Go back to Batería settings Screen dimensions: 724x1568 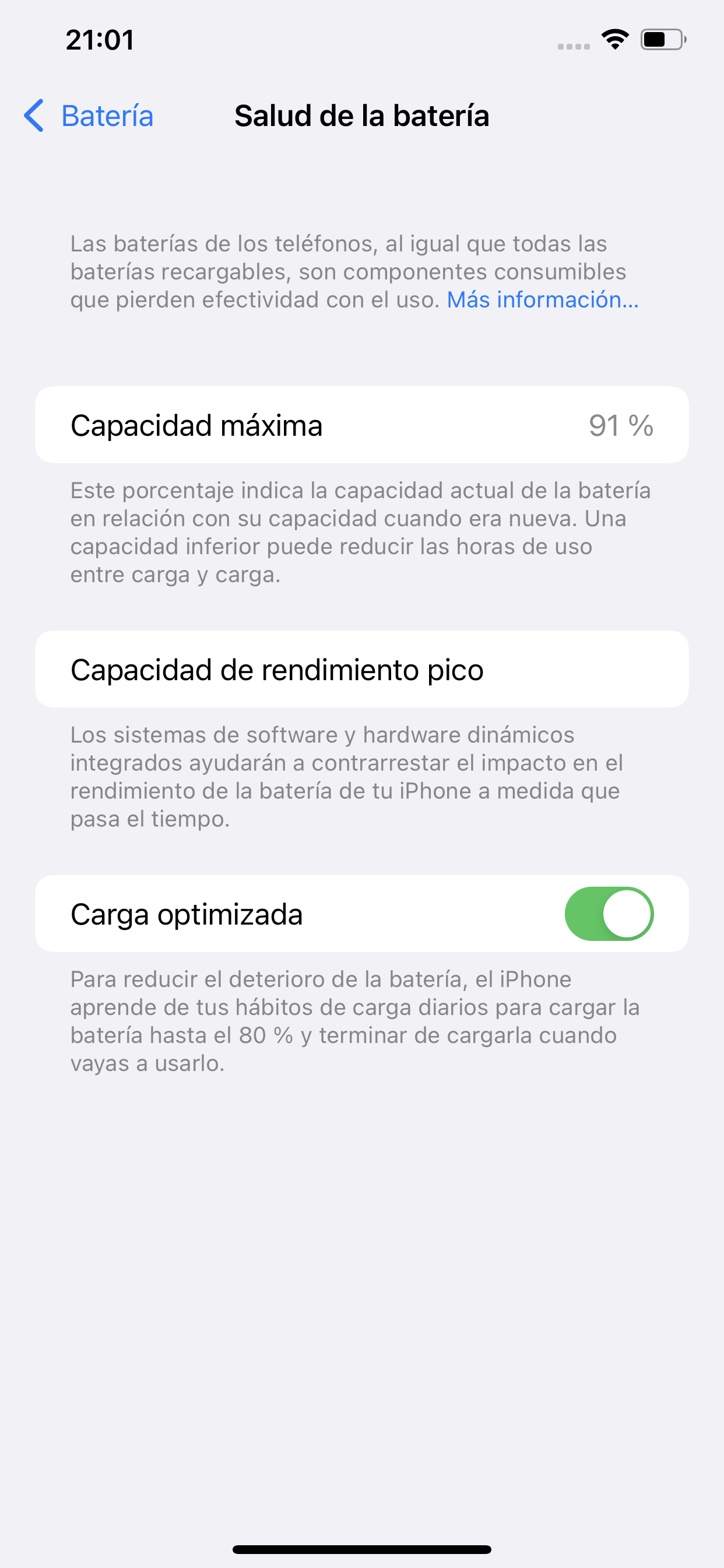coord(88,116)
